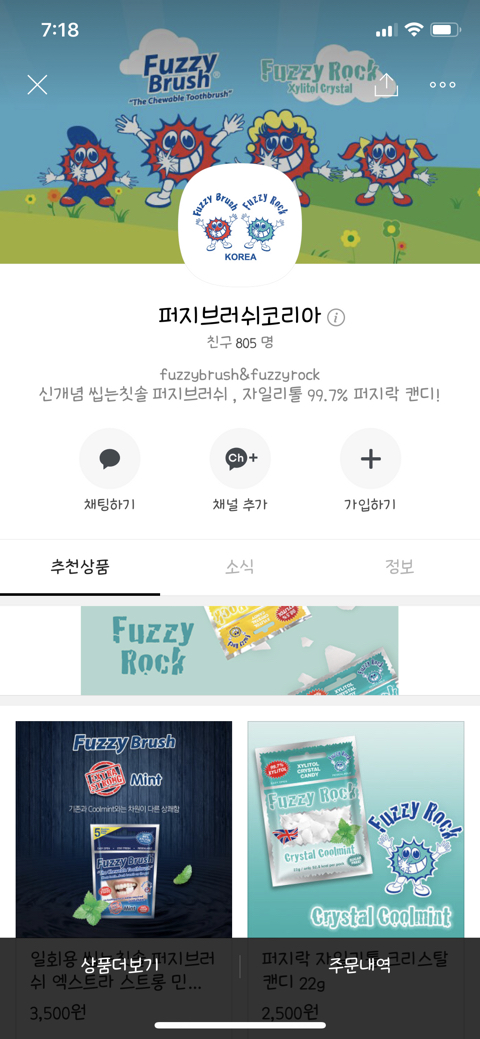Tap the 가입하기 plus button
Viewport: 480px width, 1039px height.
[x=370, y=459]
